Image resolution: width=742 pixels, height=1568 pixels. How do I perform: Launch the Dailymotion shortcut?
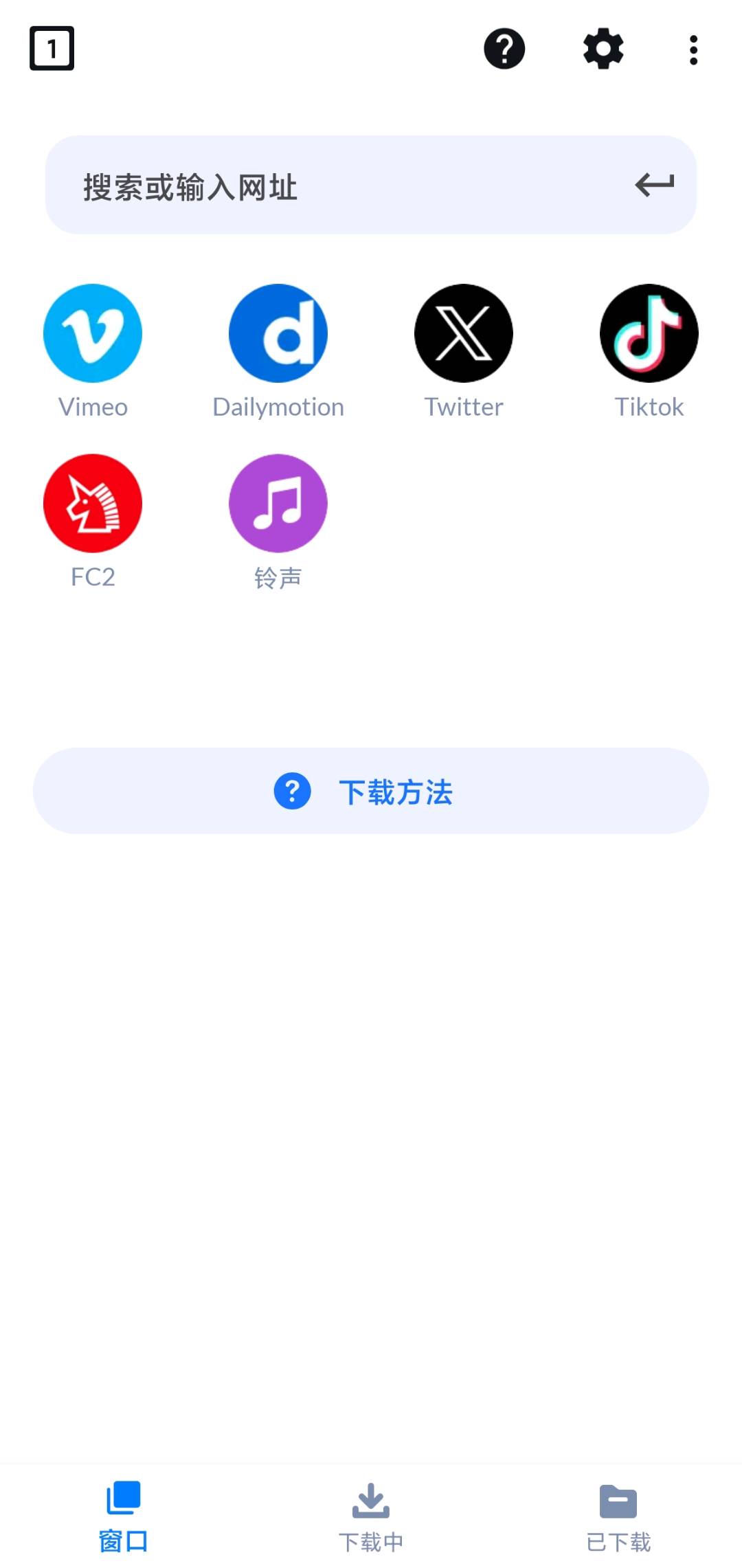[278, 334]
